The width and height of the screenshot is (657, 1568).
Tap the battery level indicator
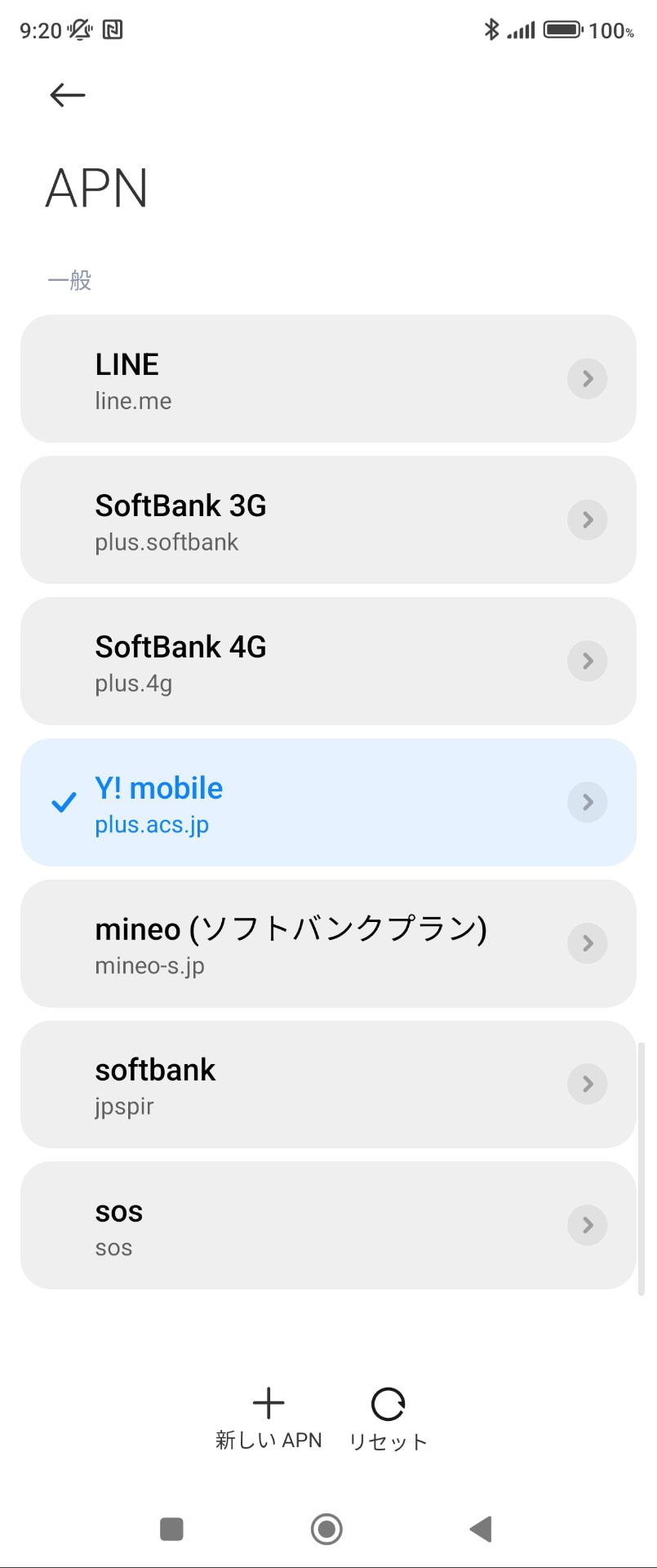click(562, 29)
